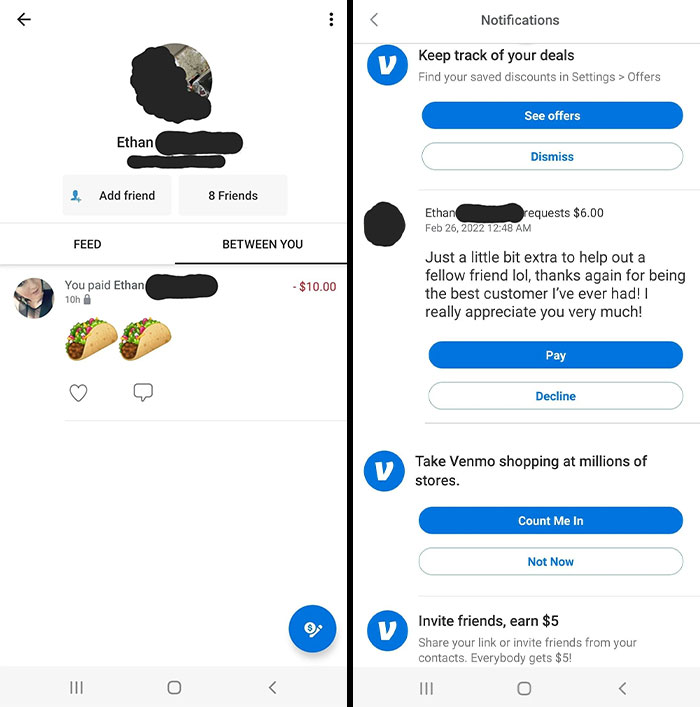
Task: View Ethan's 8 Friends list
Action: pyautogui.click(x=232, y=196)
